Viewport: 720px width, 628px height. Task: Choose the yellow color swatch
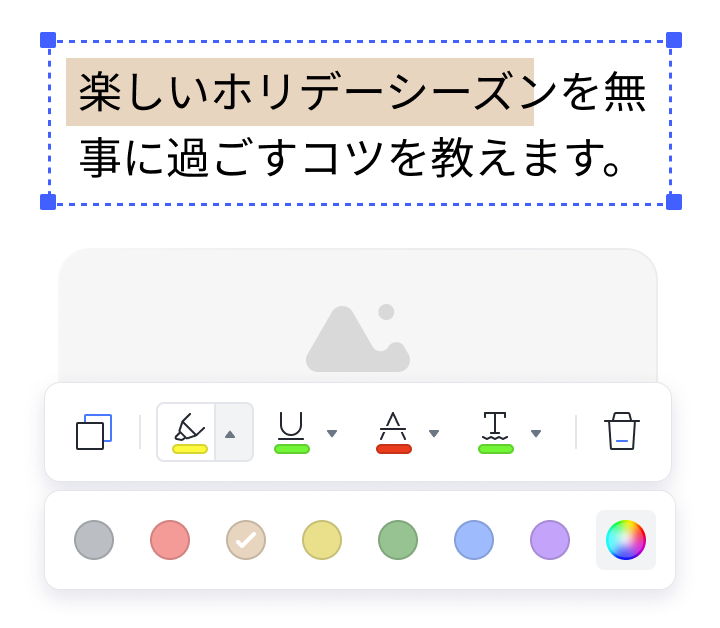pos(322,540)
